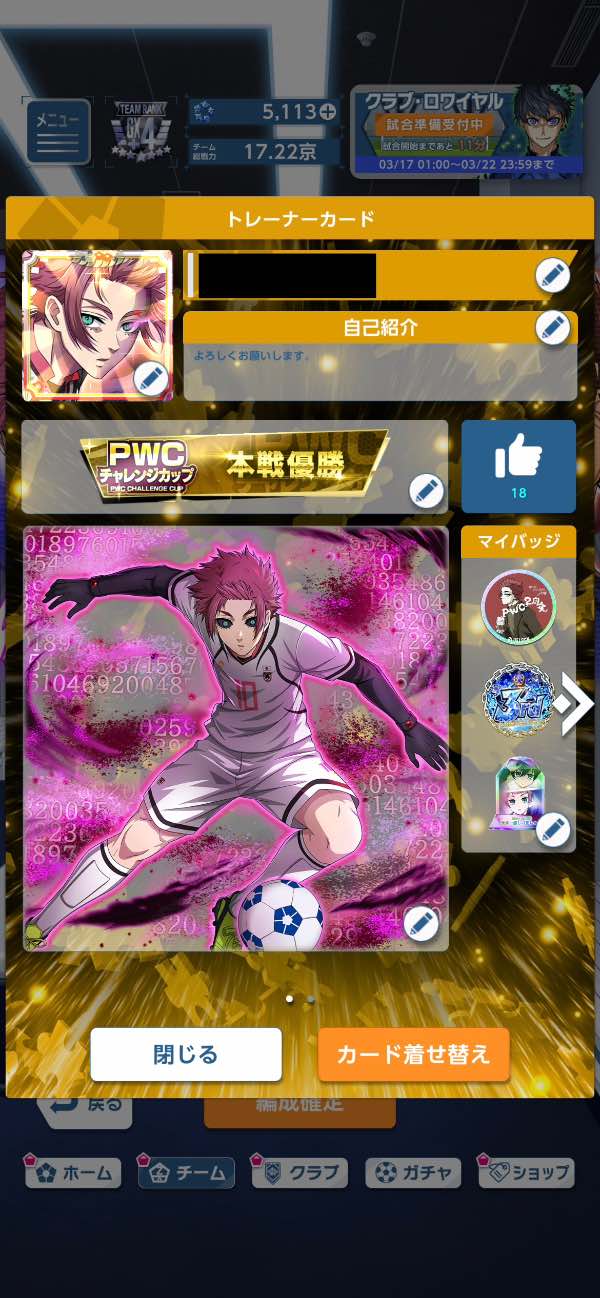
Task: Edit the 自己紹介 self-introduction text
Action: tap(552, 327)
